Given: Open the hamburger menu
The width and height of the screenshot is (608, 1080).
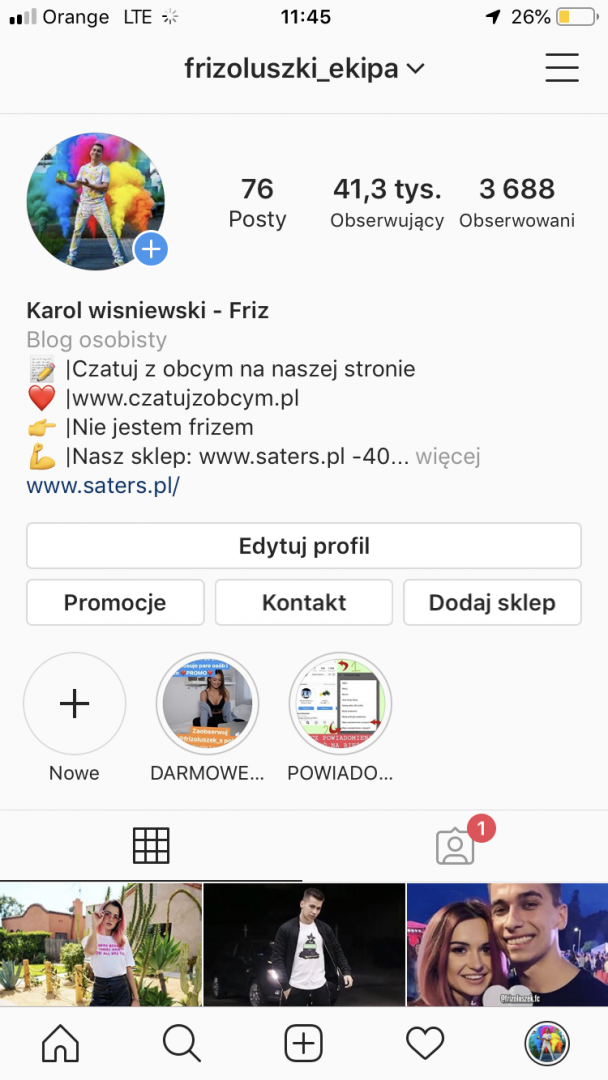Looking at the screenshot, I should (x=562, y=68).
